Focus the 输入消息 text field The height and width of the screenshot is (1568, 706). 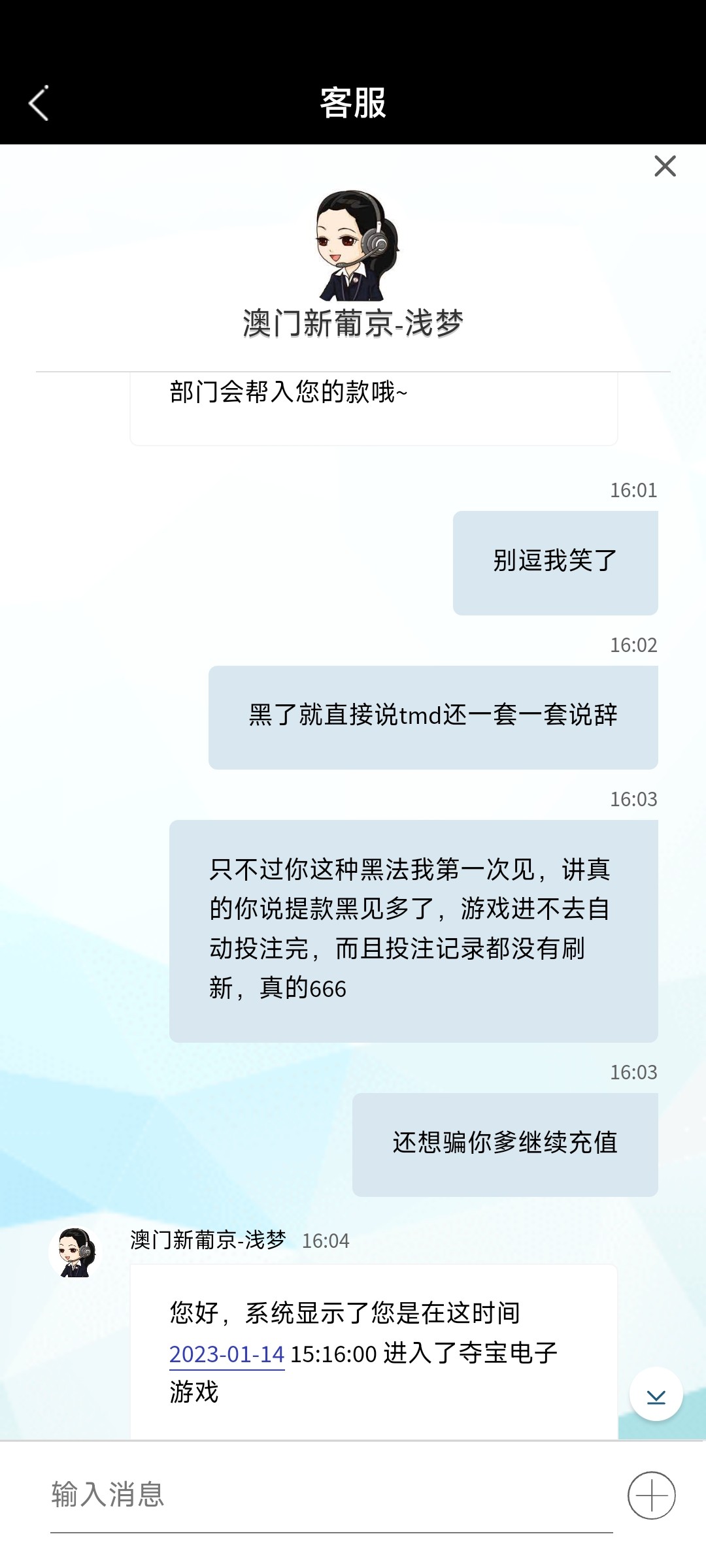330,1495
